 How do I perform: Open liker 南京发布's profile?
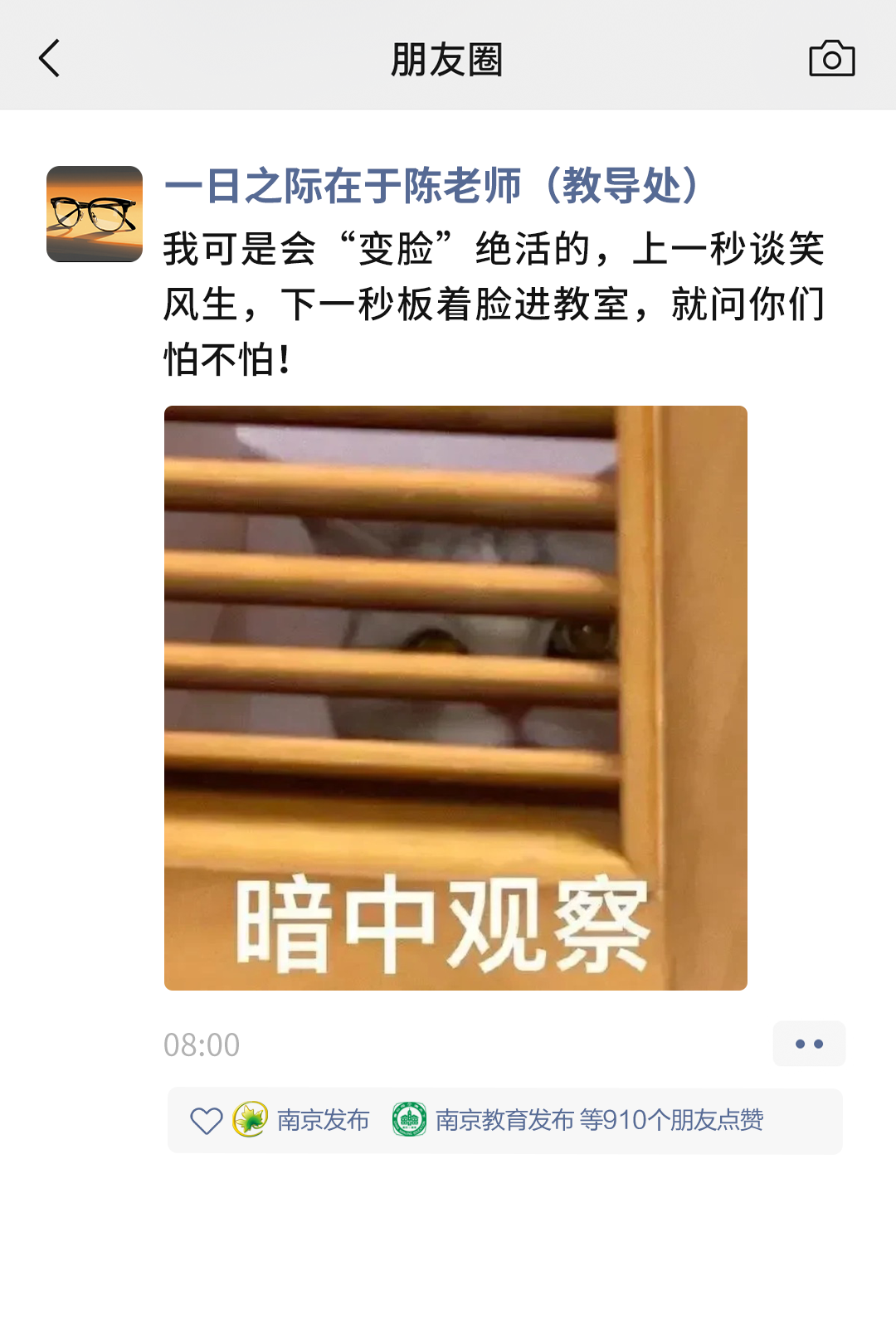[322, 1120]
